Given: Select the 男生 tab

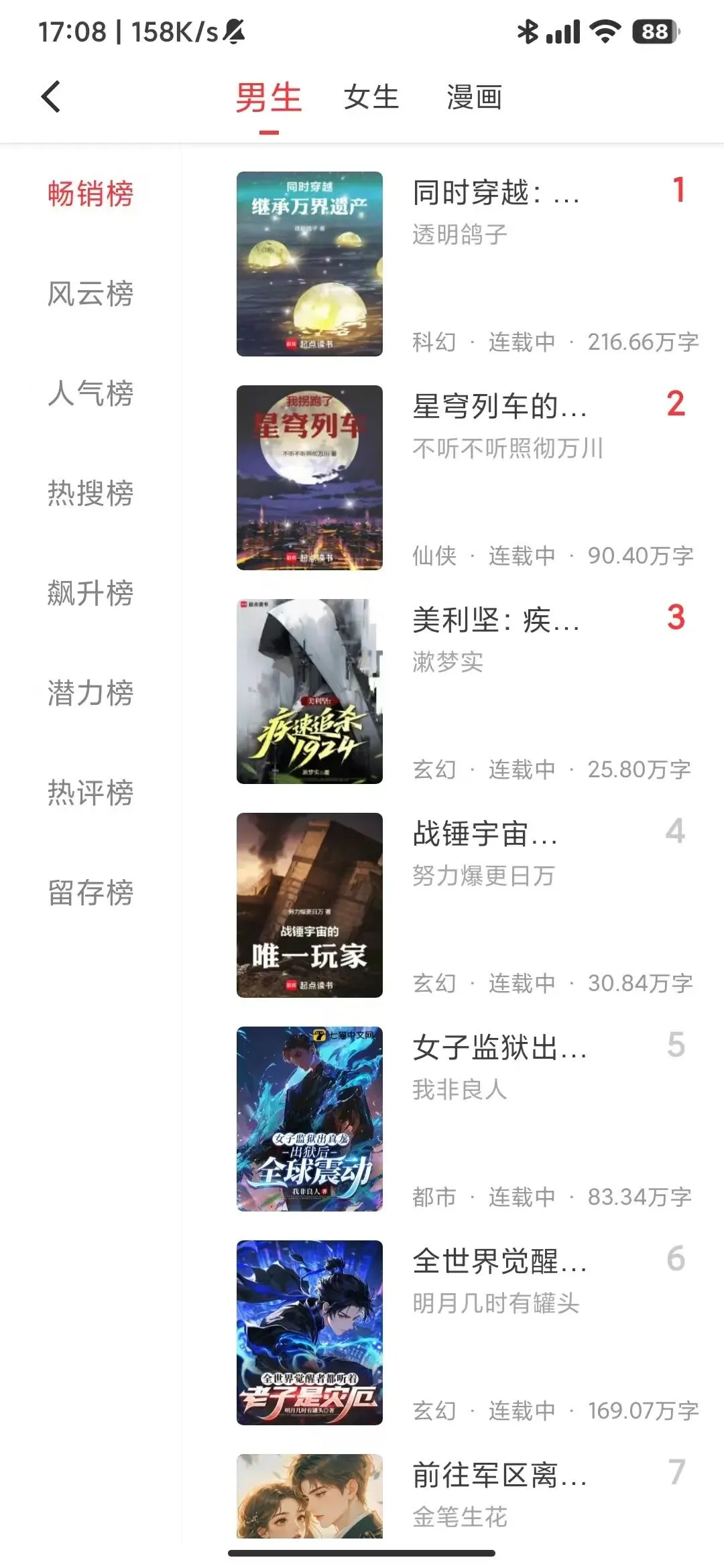Looking at the screenshot, I should point(268,98).
